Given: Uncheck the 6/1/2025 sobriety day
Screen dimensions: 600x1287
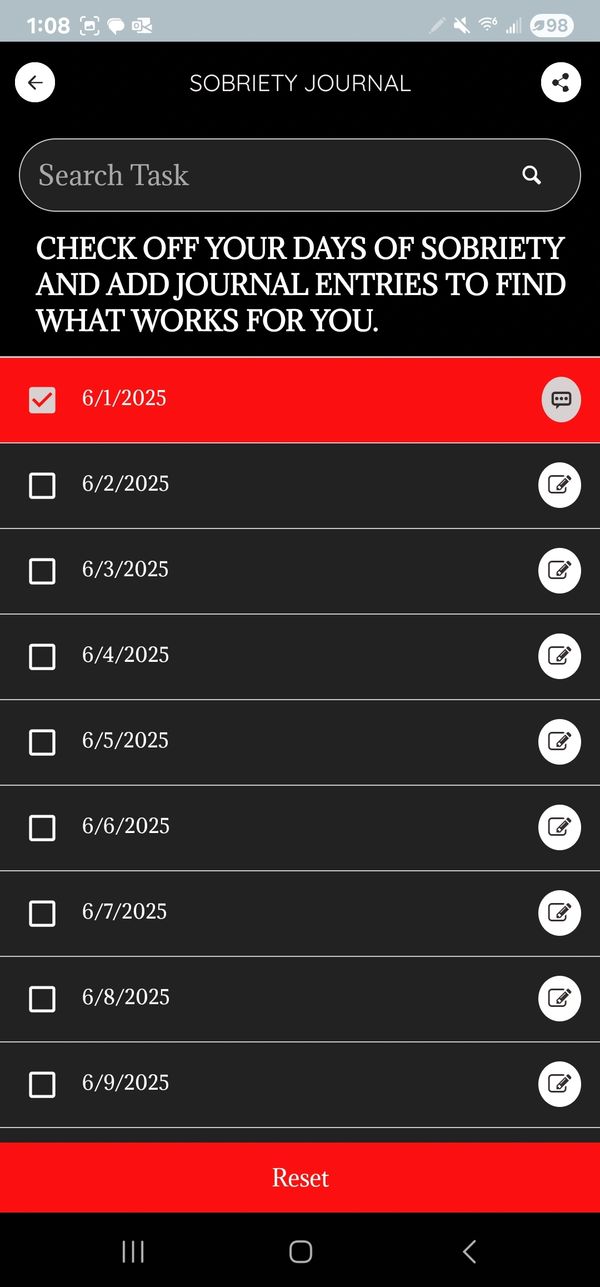Looking at the screenshot, I should tap(42, 400).
